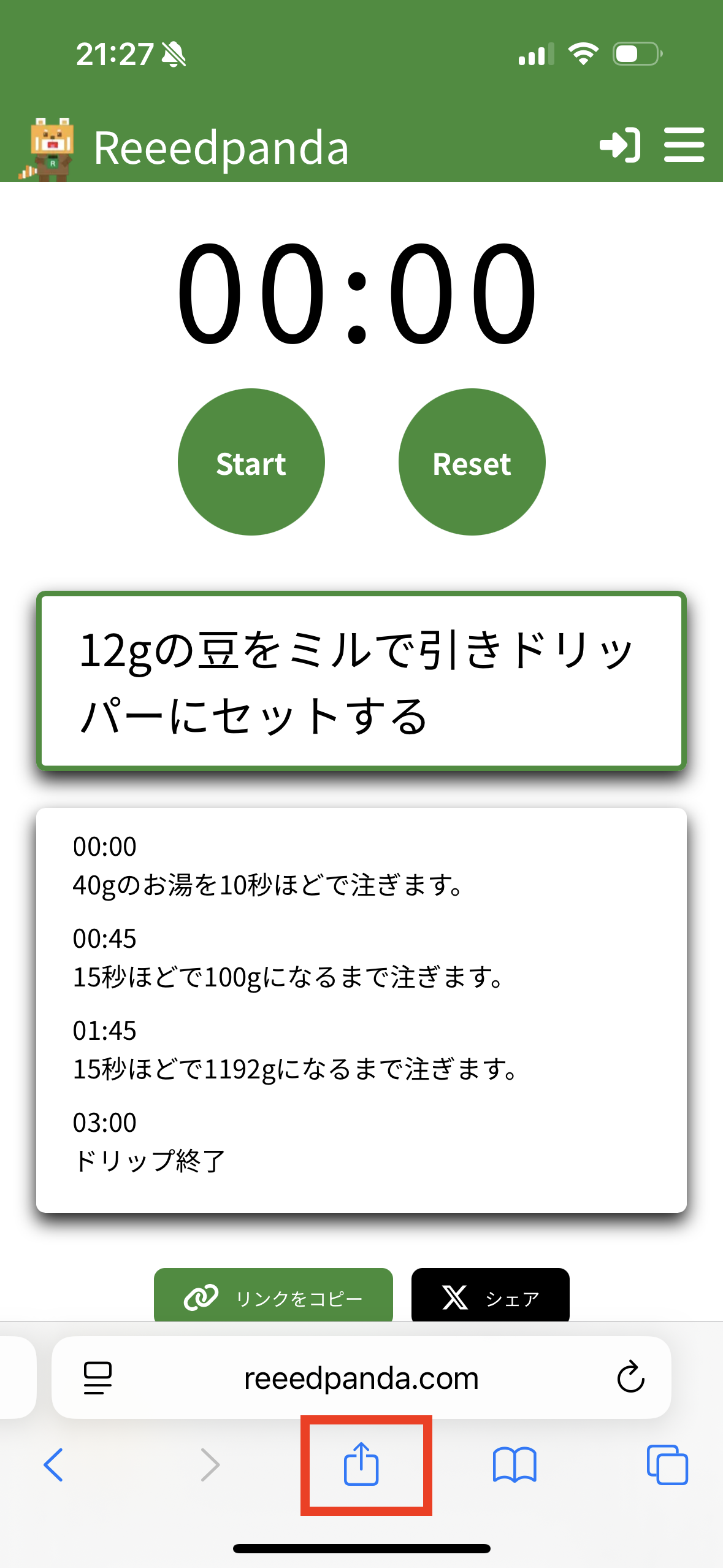Open the hamburger menu
Image resolution: width=723 pixels, height=1568 pixels.
(x=684, y=145)
